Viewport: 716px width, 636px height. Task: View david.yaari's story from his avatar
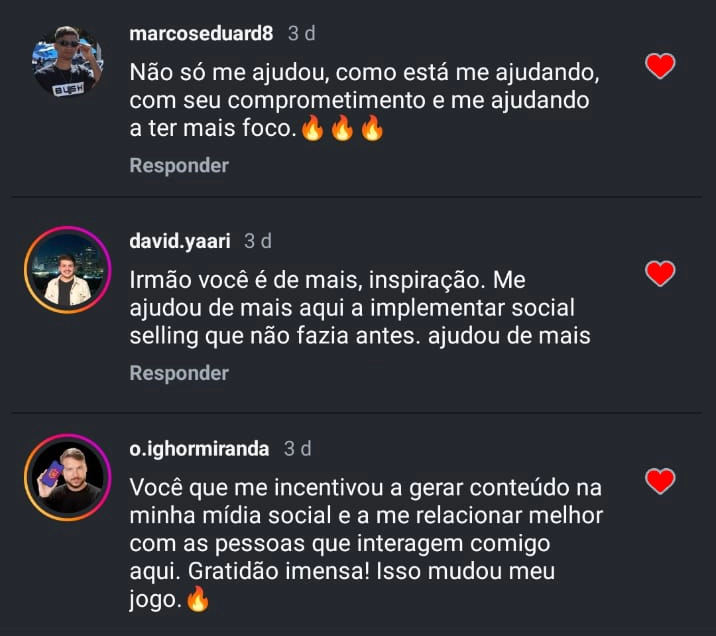[x=68, y=270]
